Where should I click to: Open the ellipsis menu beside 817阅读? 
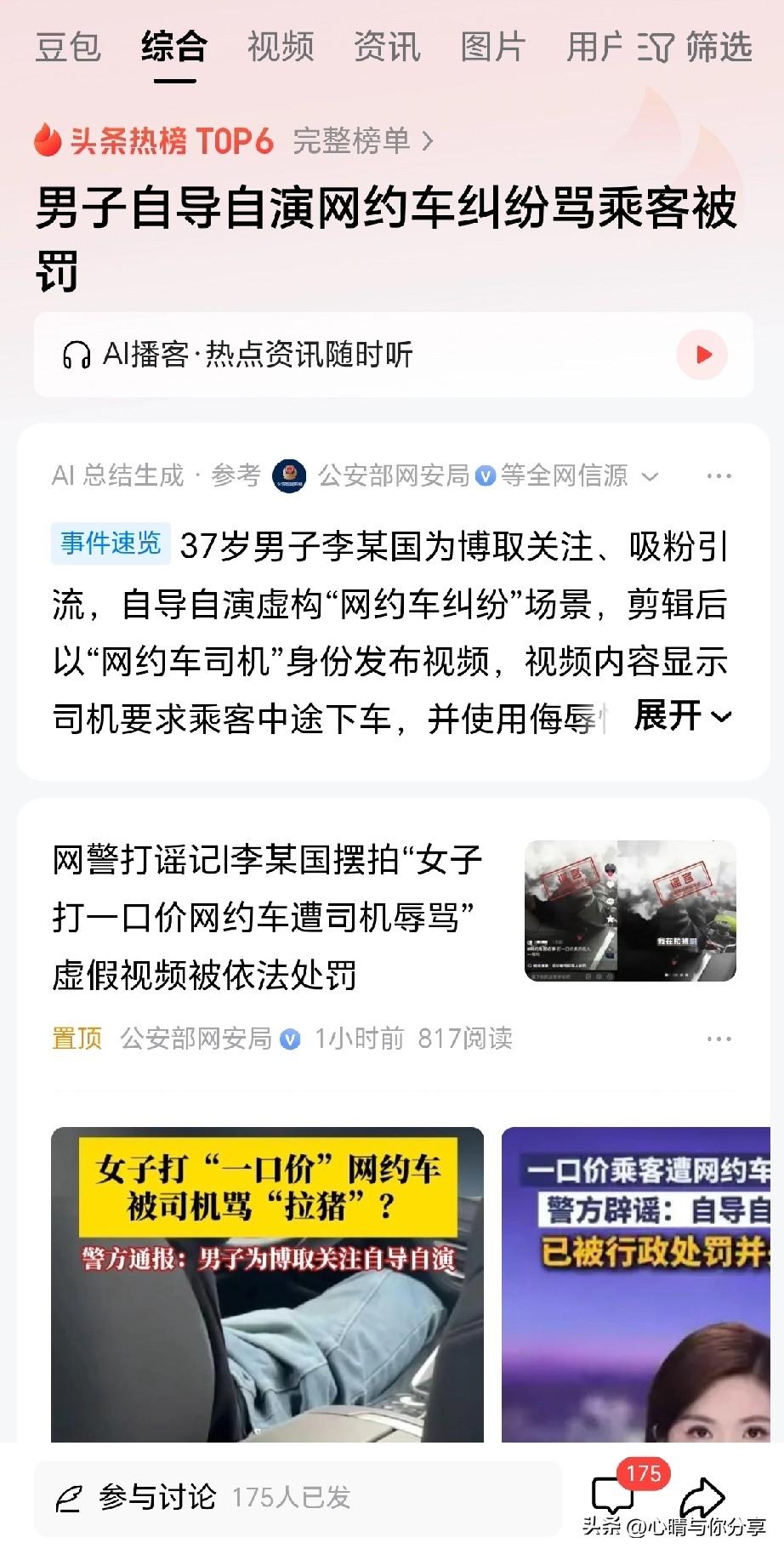(x=719, y=1039)
